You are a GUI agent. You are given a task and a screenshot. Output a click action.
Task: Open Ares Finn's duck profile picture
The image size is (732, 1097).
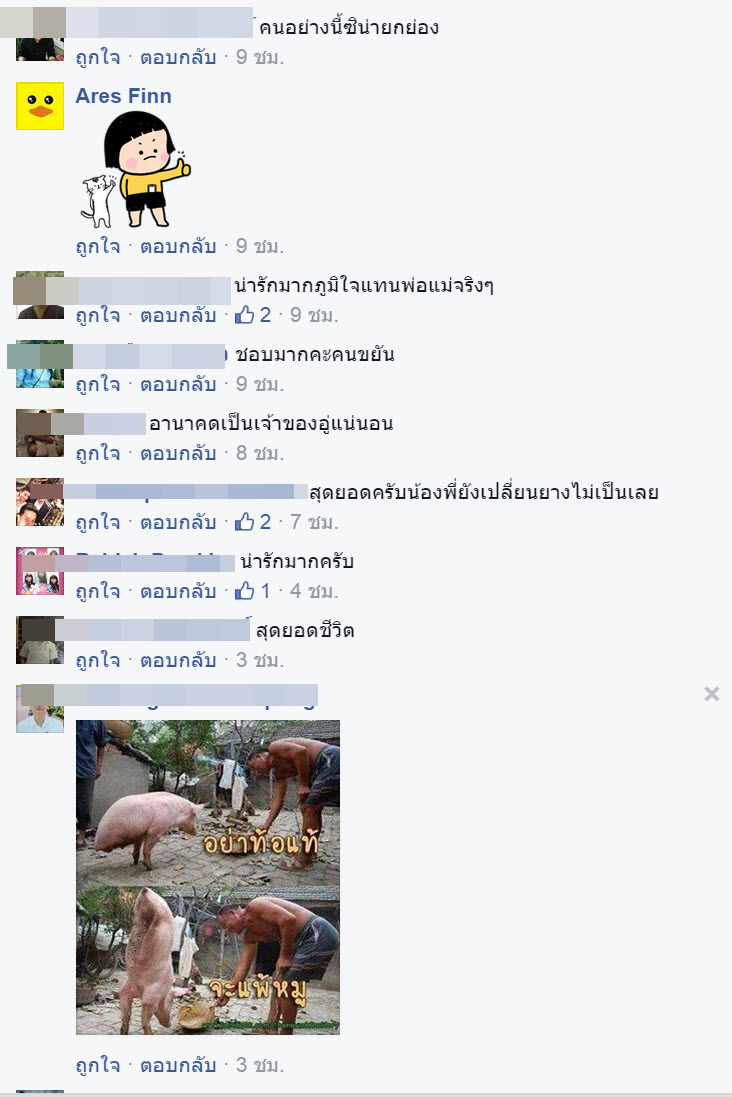[40, 106]
